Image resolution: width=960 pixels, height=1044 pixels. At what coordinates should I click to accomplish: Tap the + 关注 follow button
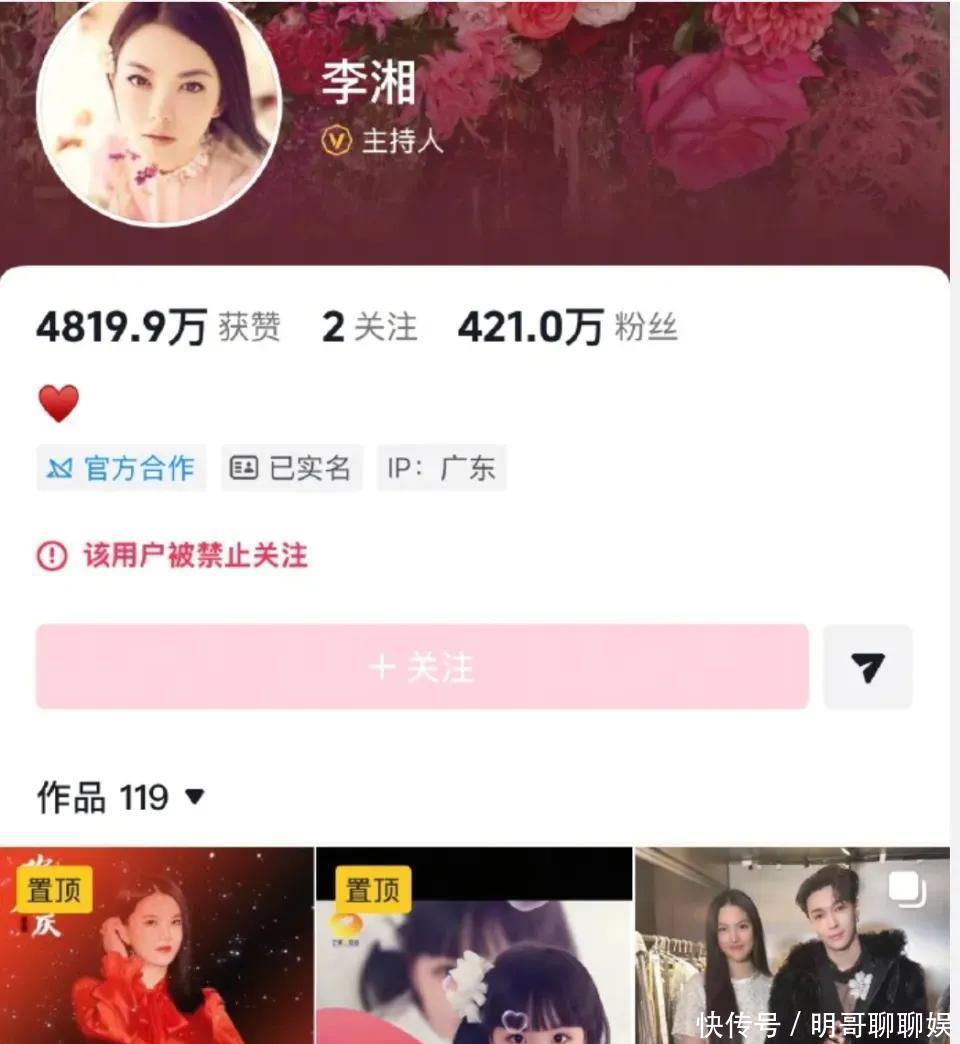(x=421, y=667)
